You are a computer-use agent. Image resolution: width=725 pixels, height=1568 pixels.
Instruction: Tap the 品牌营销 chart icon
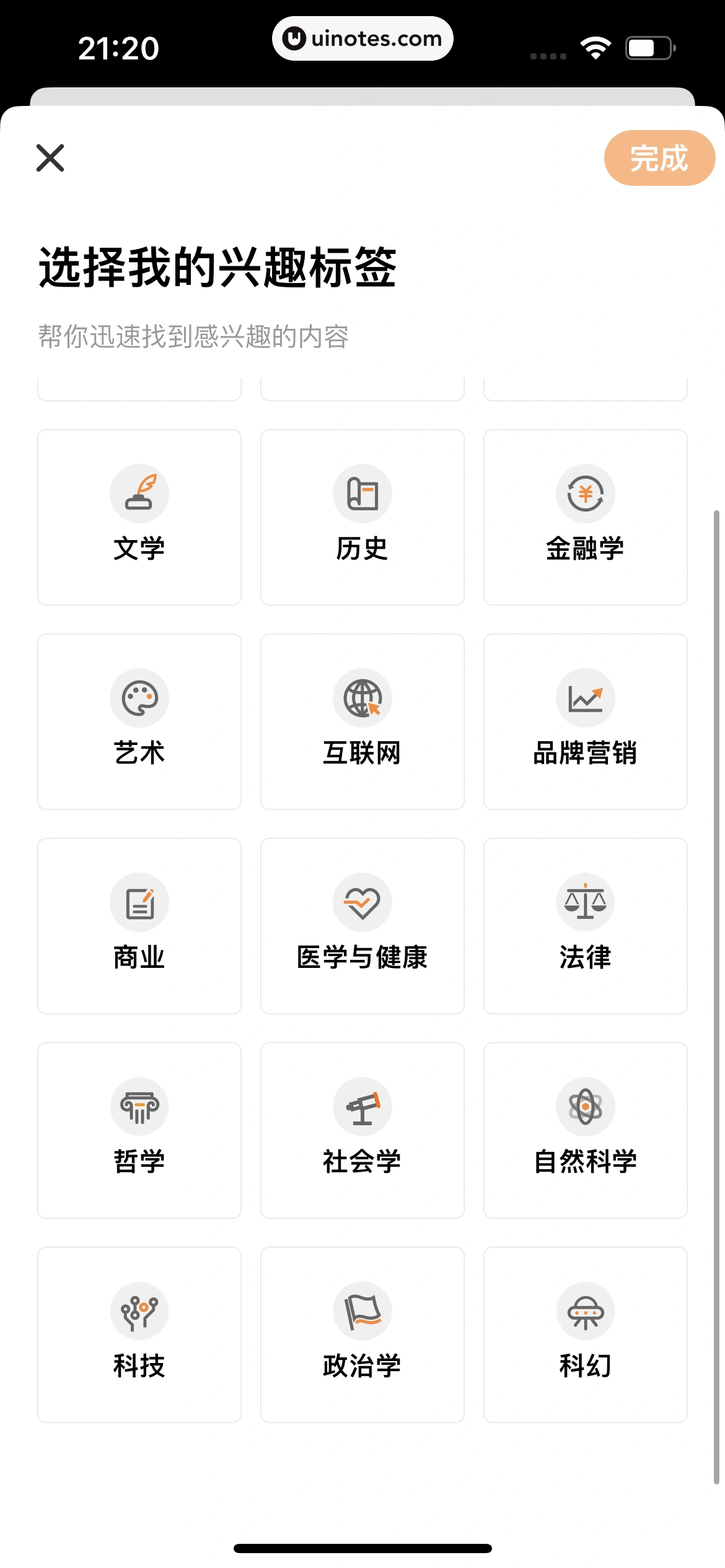585,697
